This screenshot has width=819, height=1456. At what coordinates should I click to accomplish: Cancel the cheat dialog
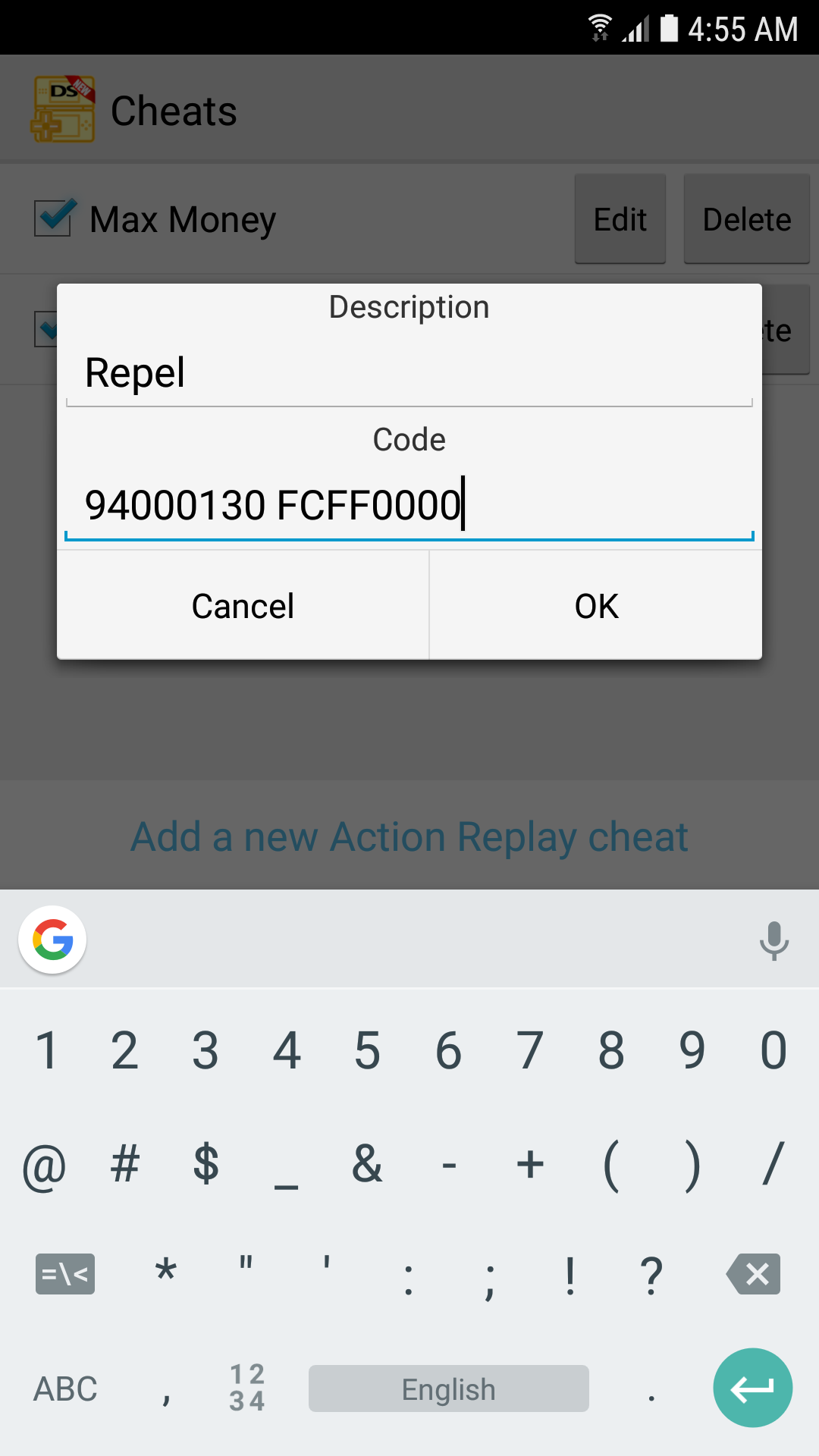point(243,606)
